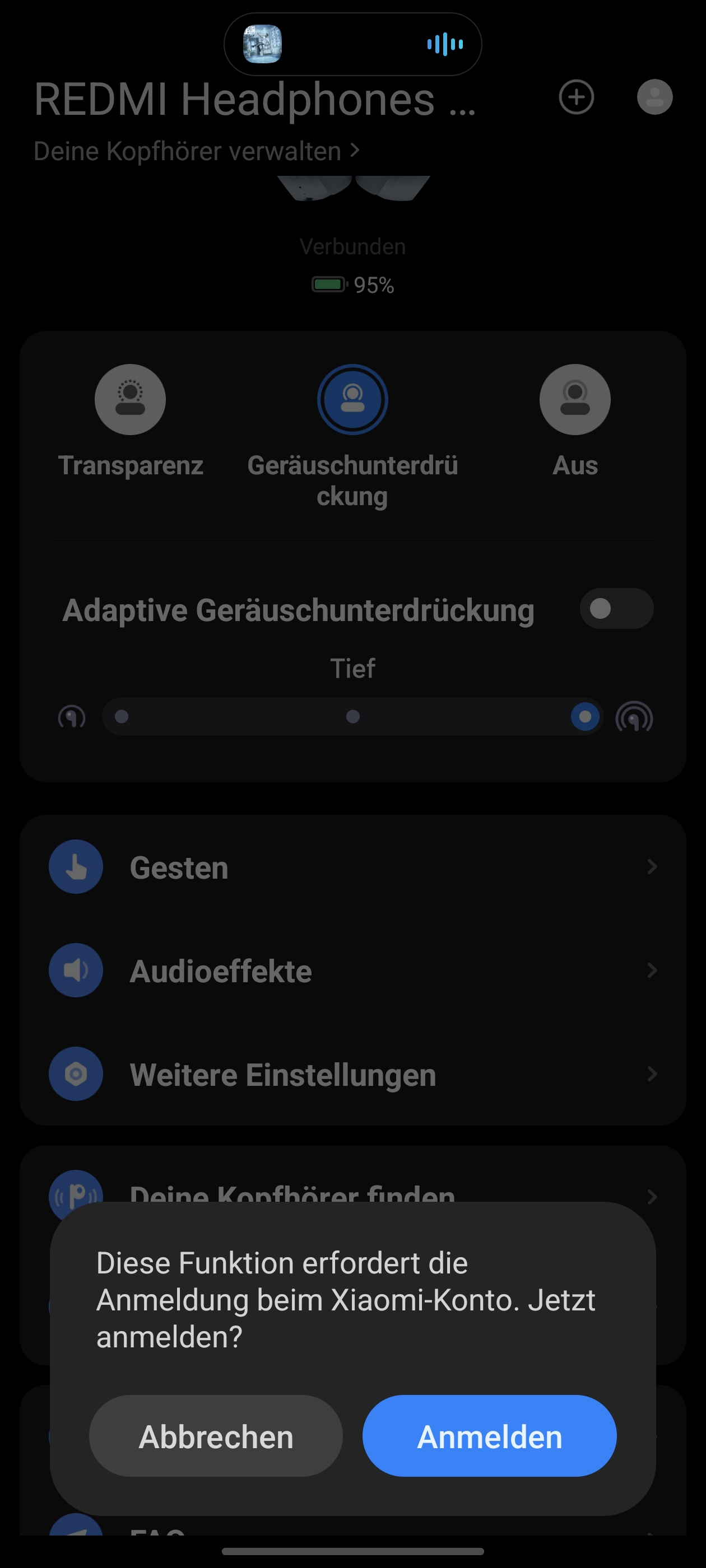
Task: Set noise cancellation slider to middle level
Action: click(x=352, y=716)
